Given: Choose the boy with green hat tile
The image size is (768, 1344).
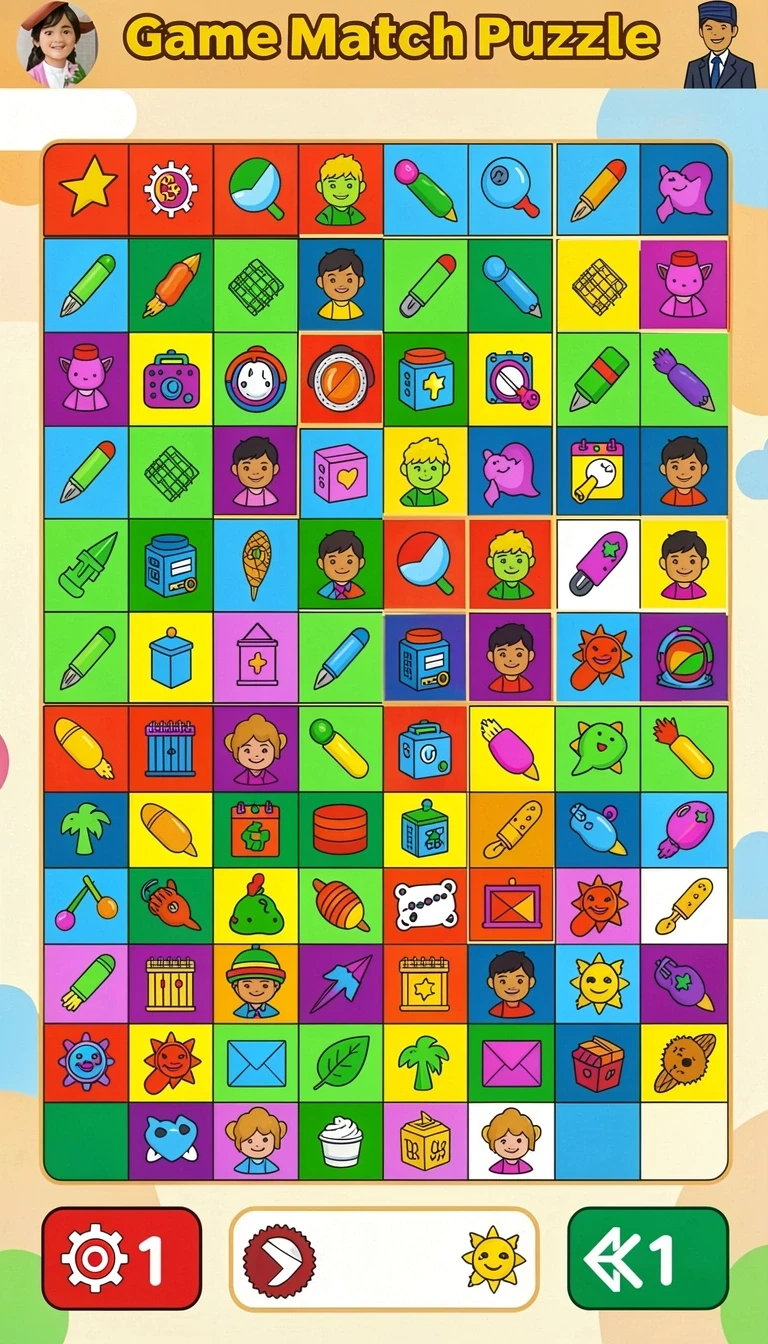Looking at the screenshot, I should click(256, 983).
